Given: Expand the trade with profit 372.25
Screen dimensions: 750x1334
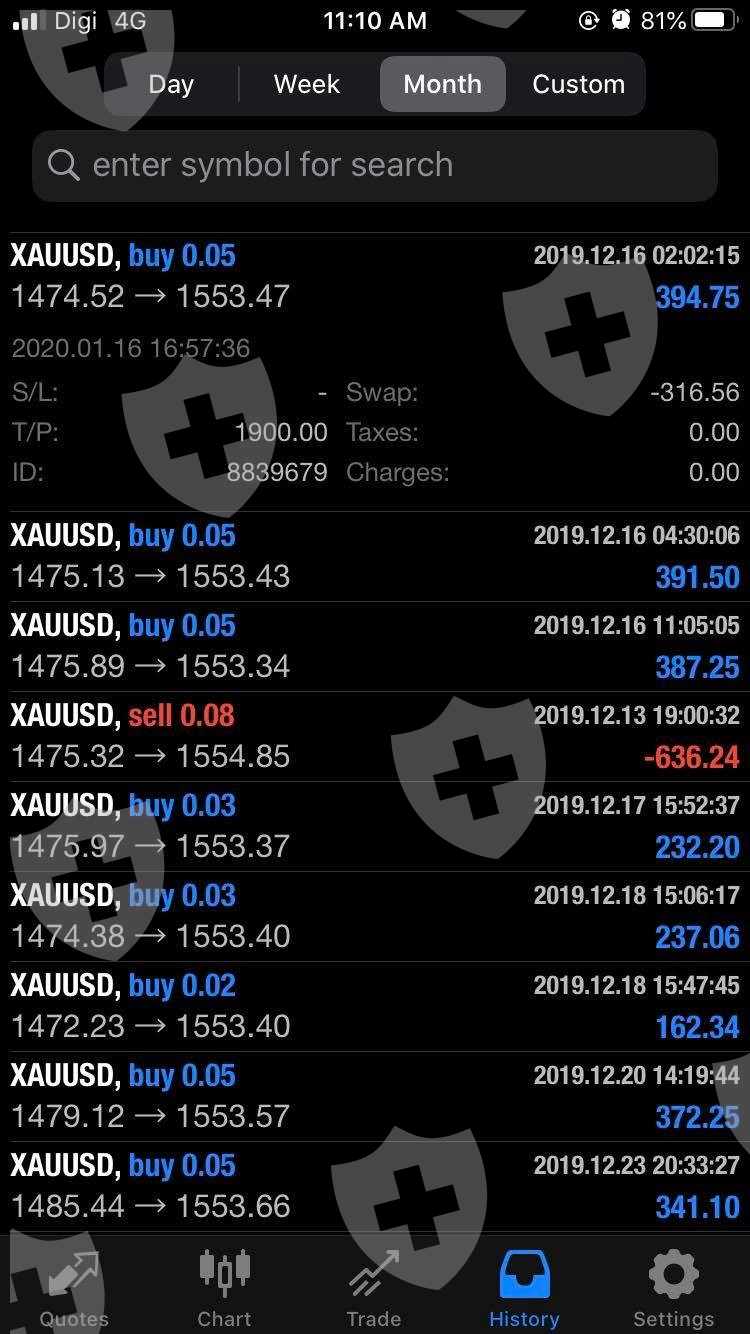Looking at the screenshot, I should point(375,1097).
